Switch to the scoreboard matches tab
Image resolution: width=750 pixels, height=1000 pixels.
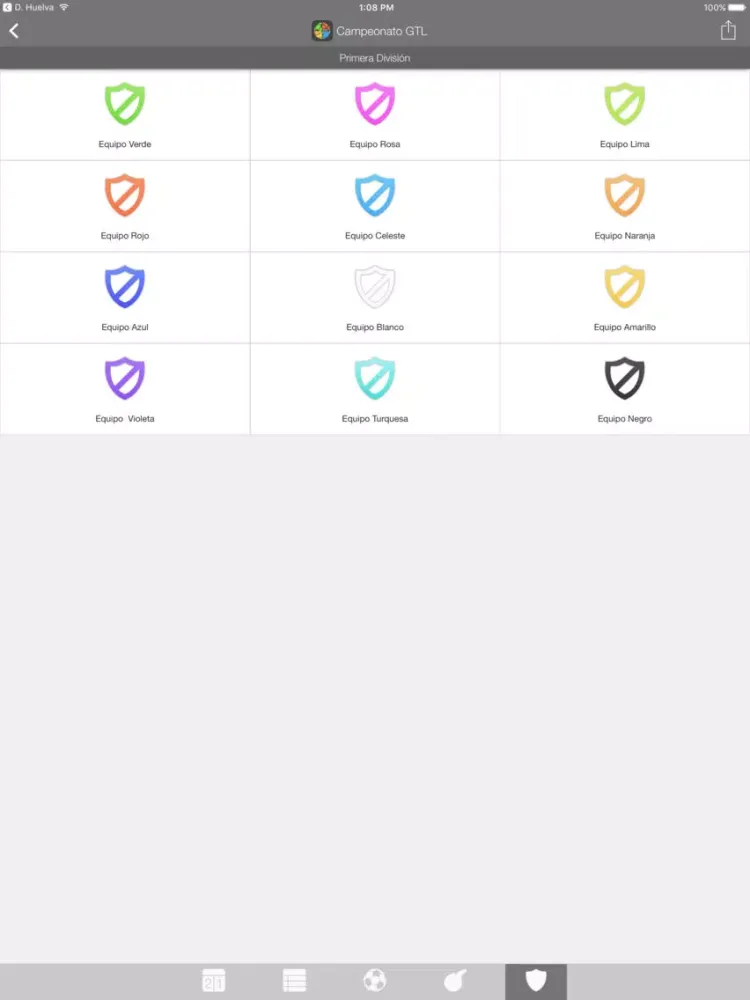tap(214, 981)
